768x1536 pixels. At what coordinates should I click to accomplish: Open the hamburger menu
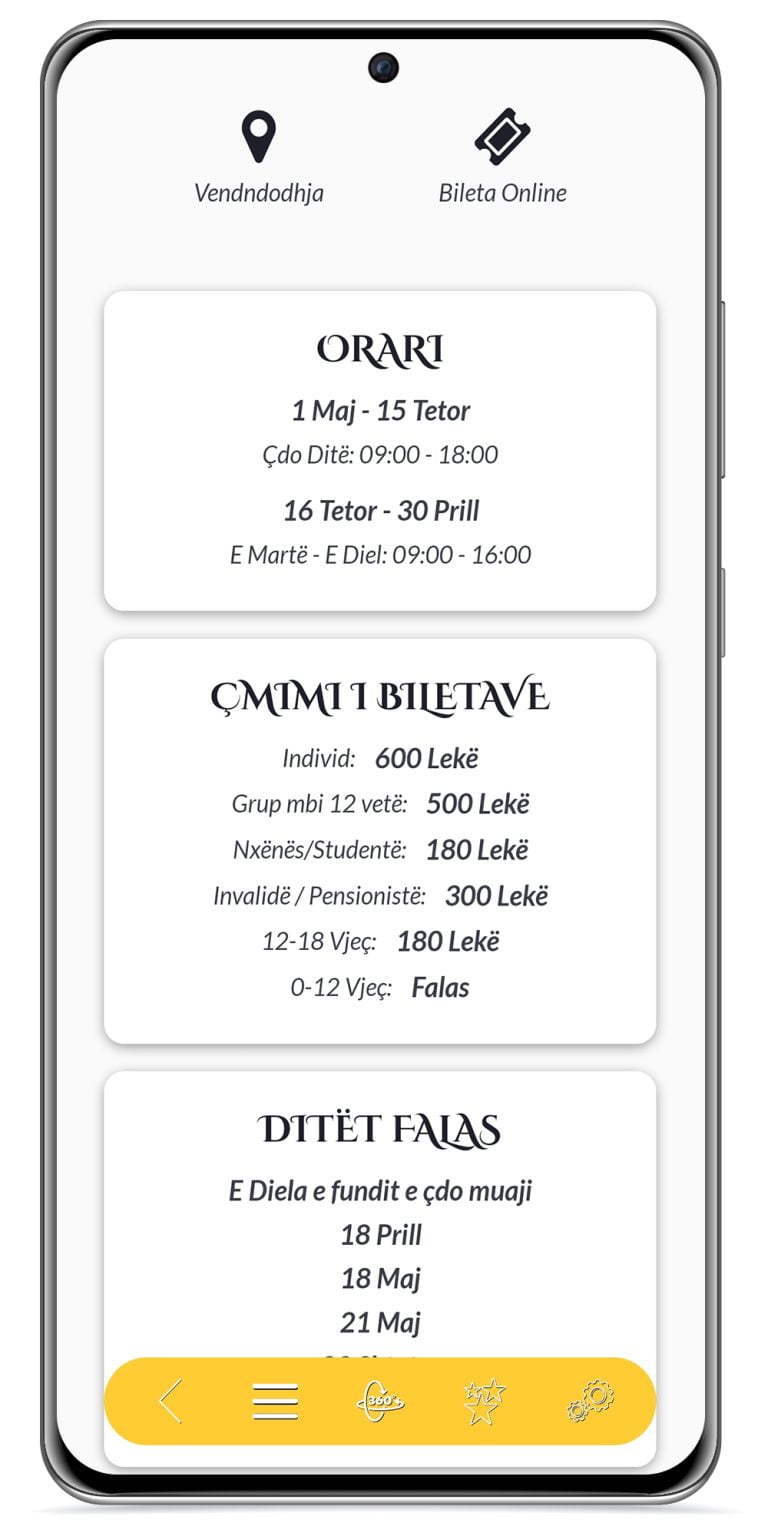[275, 1401]
